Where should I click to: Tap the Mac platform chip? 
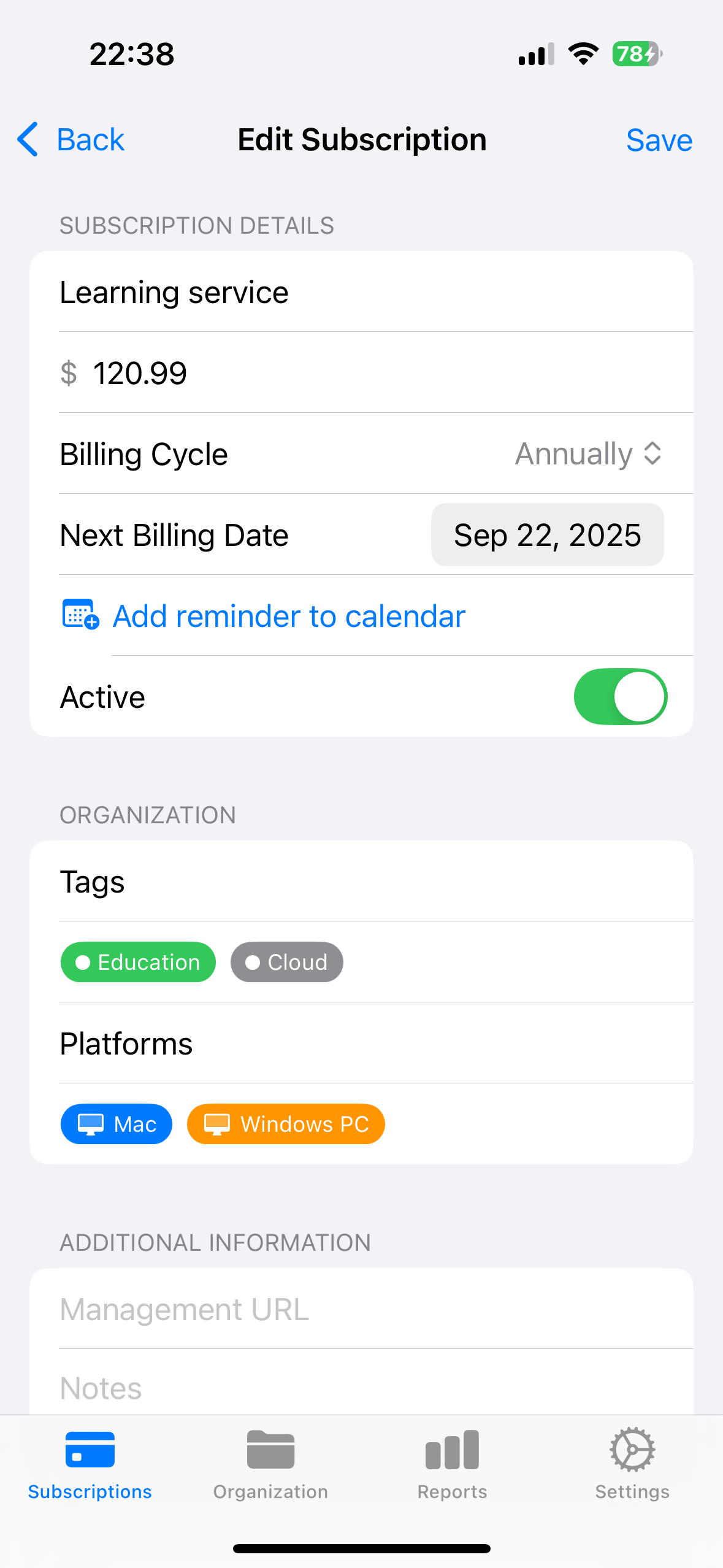[117, 1124]
